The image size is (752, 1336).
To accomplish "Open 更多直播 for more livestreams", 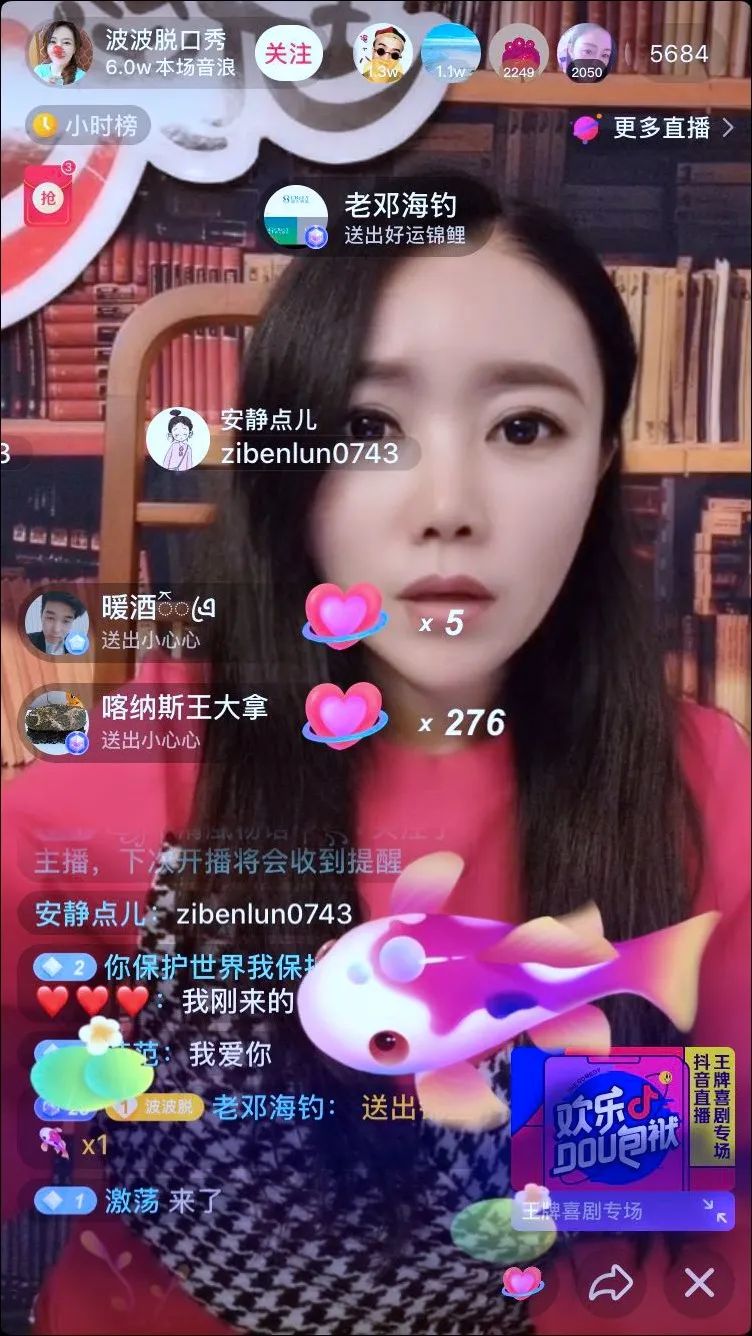I will tap(654, 127).
